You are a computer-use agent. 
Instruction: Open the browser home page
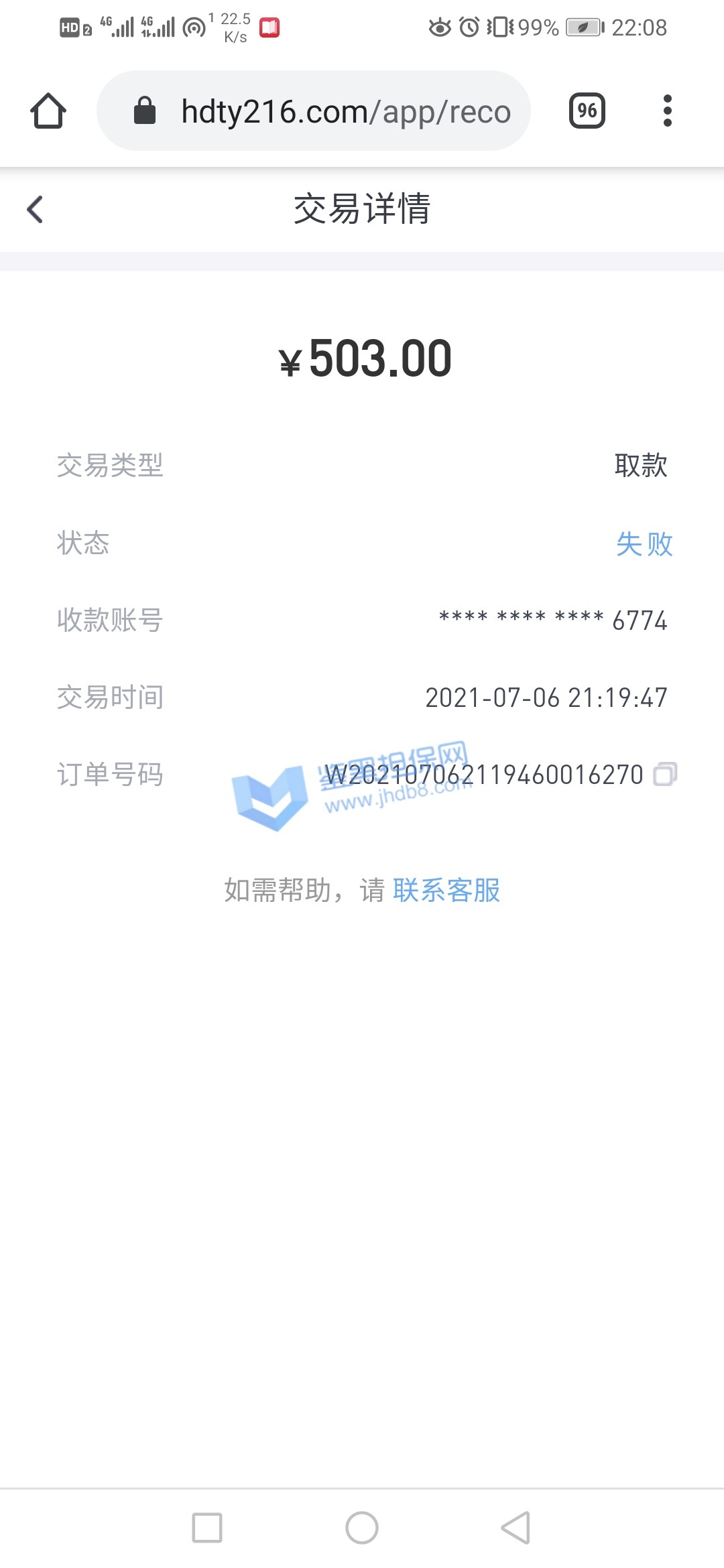48,111
